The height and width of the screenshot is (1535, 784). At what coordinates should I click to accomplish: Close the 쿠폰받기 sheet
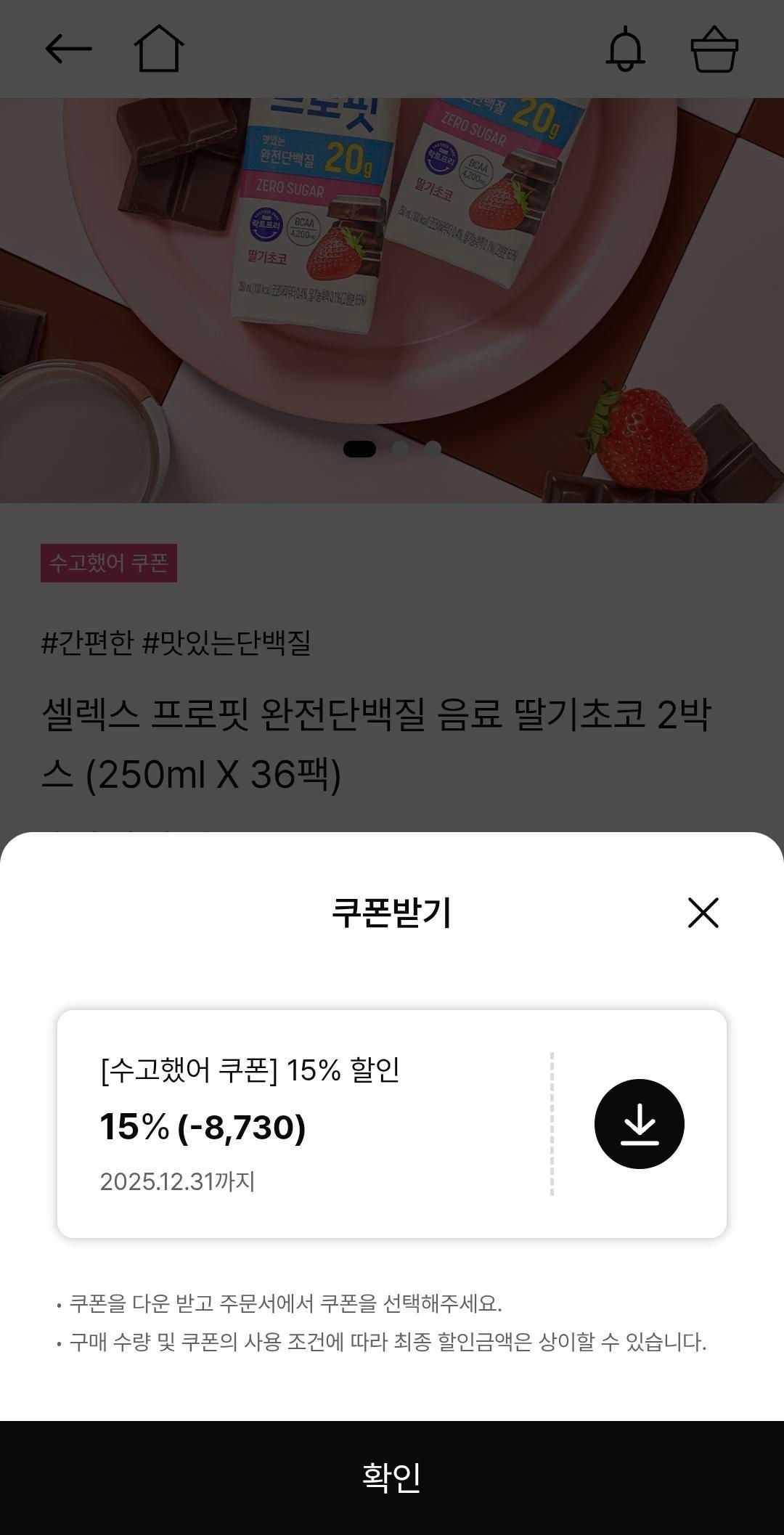tap(703, 913)
